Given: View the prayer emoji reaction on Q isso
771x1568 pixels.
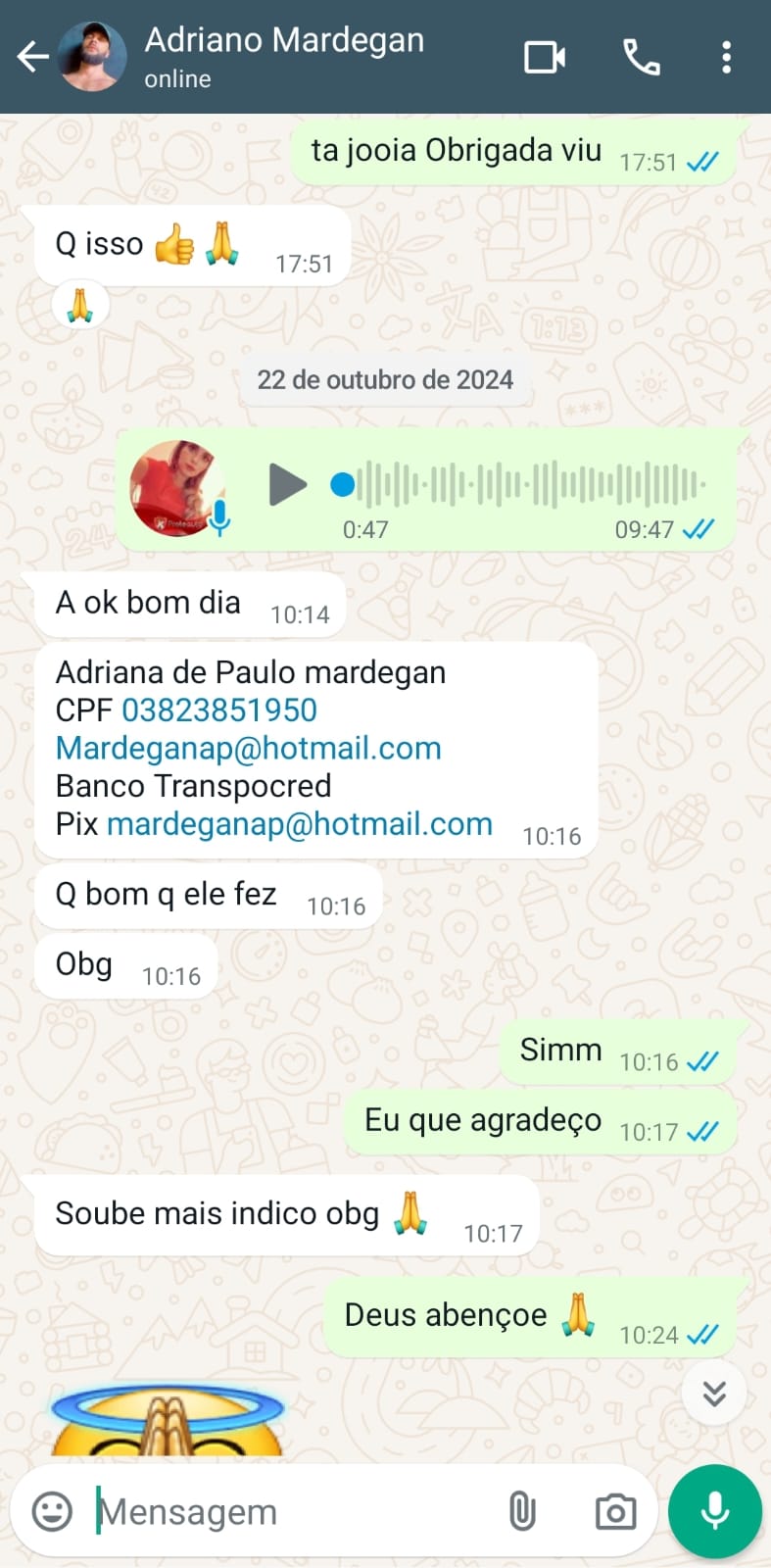Looking at the screenshot, I should [x=79, y=306].
